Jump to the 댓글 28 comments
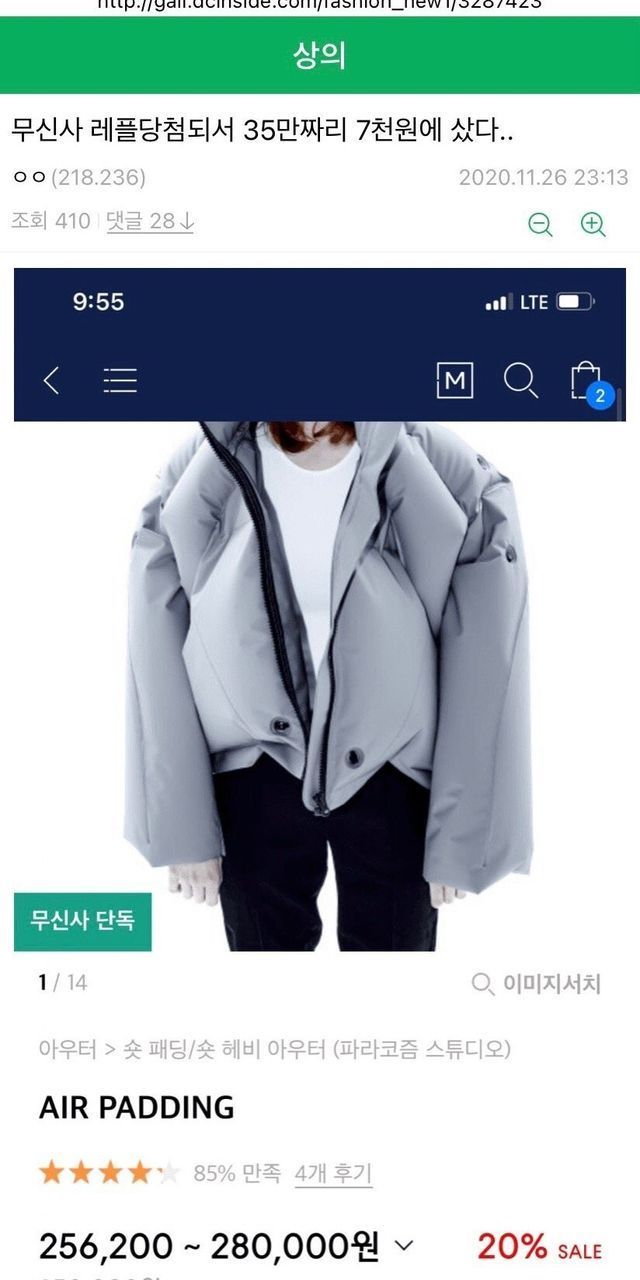This screenshot has height=1280, width=640. (151, 221)
